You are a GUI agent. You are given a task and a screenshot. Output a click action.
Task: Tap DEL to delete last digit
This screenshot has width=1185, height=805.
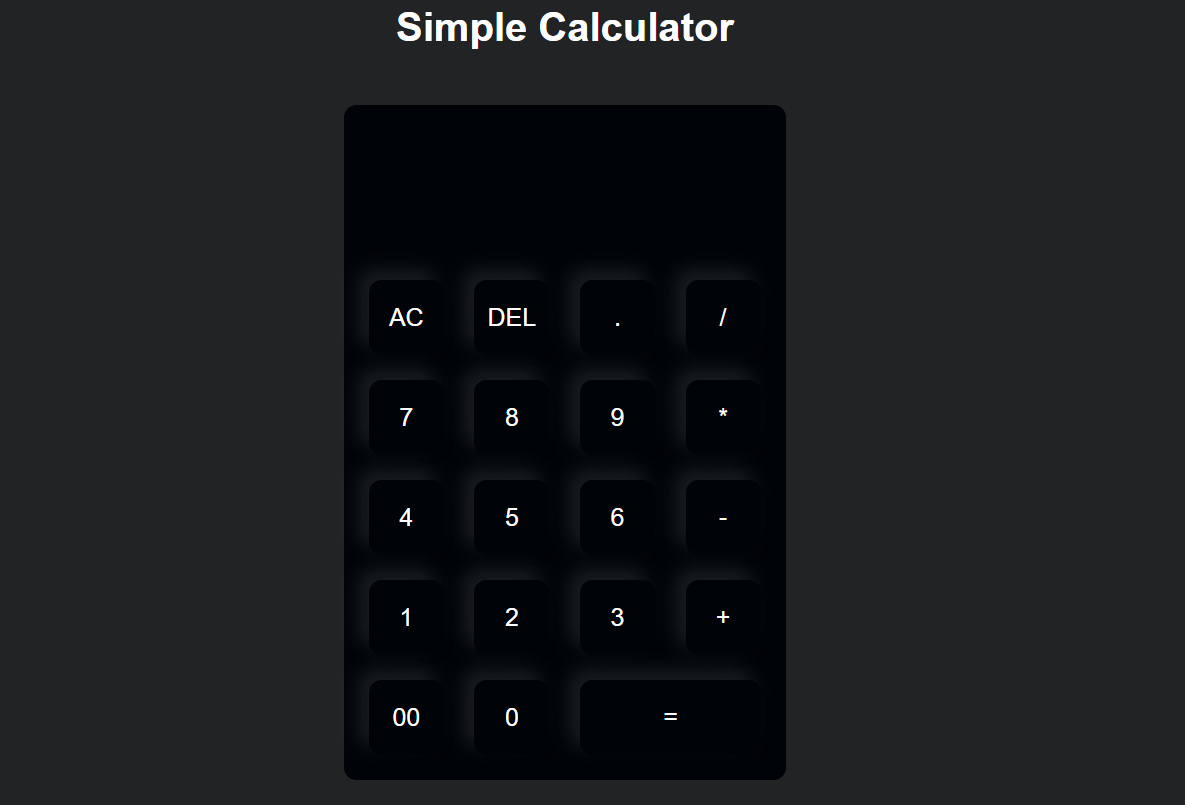pyautogui.click(x=511, y=317)
